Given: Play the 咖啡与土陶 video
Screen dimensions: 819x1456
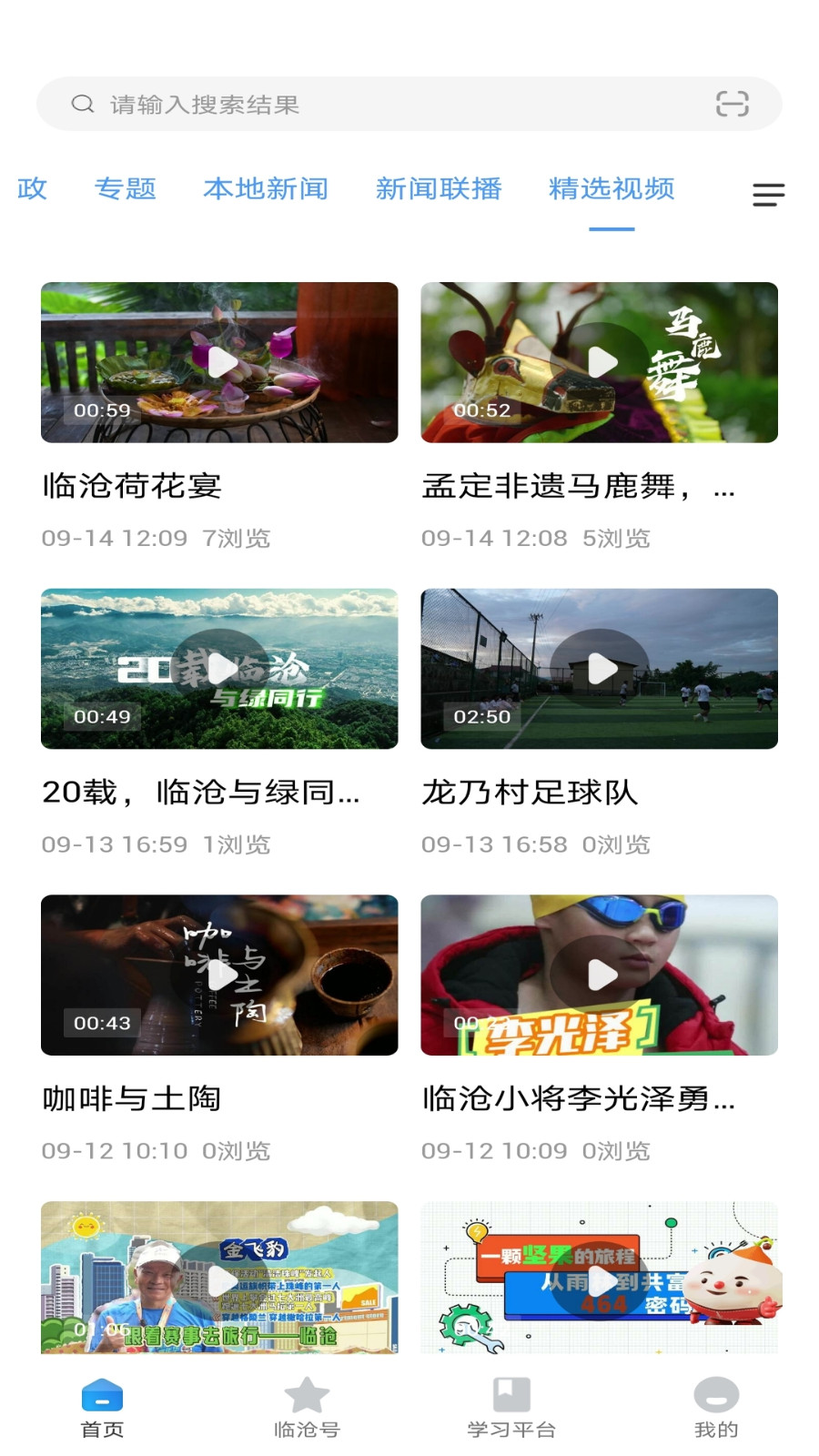Looking at the screenshot, I should tap(219, 976).
